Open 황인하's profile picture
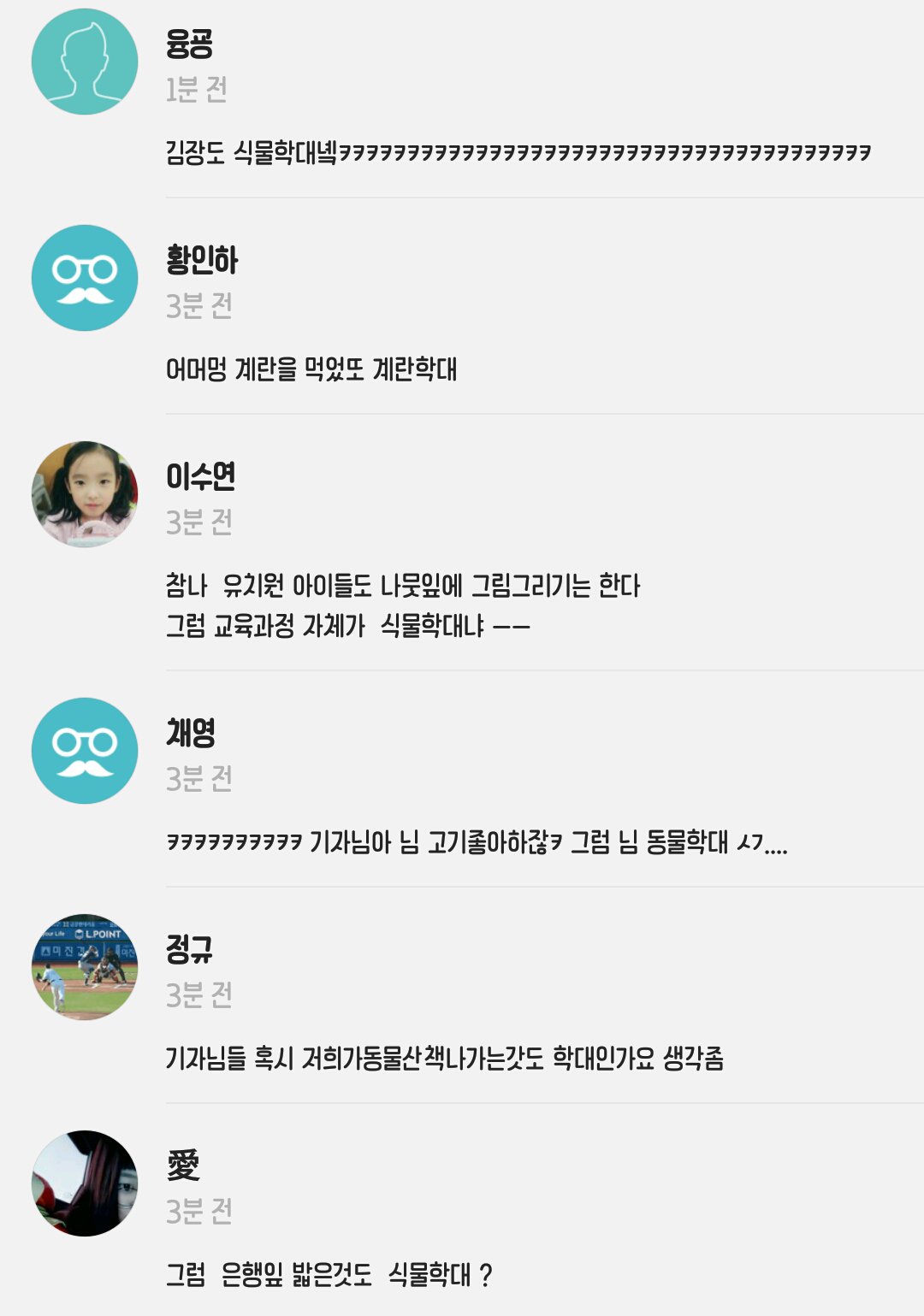This screenshot has width=924, height=1316. click(x=85, y=278)
